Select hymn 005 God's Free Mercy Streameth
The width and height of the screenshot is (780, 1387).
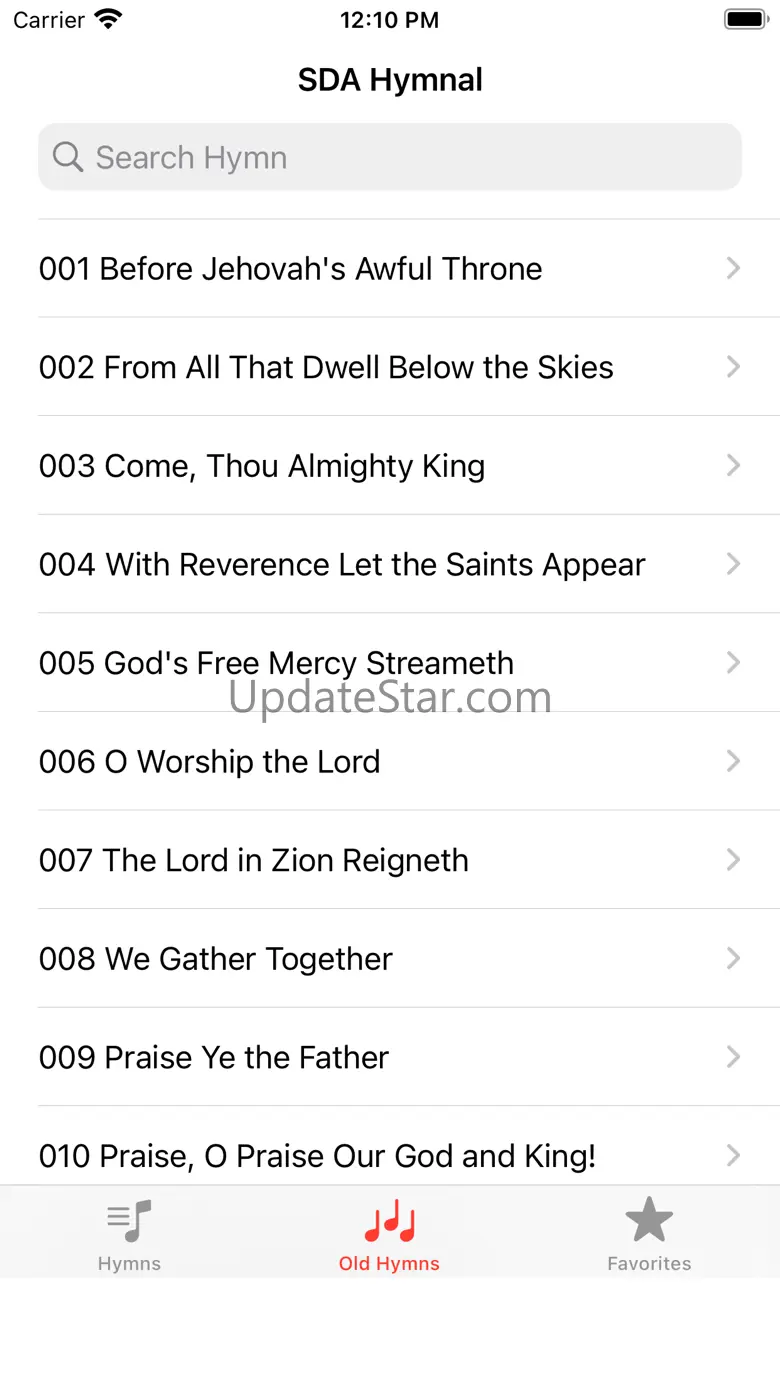point(390,662)
